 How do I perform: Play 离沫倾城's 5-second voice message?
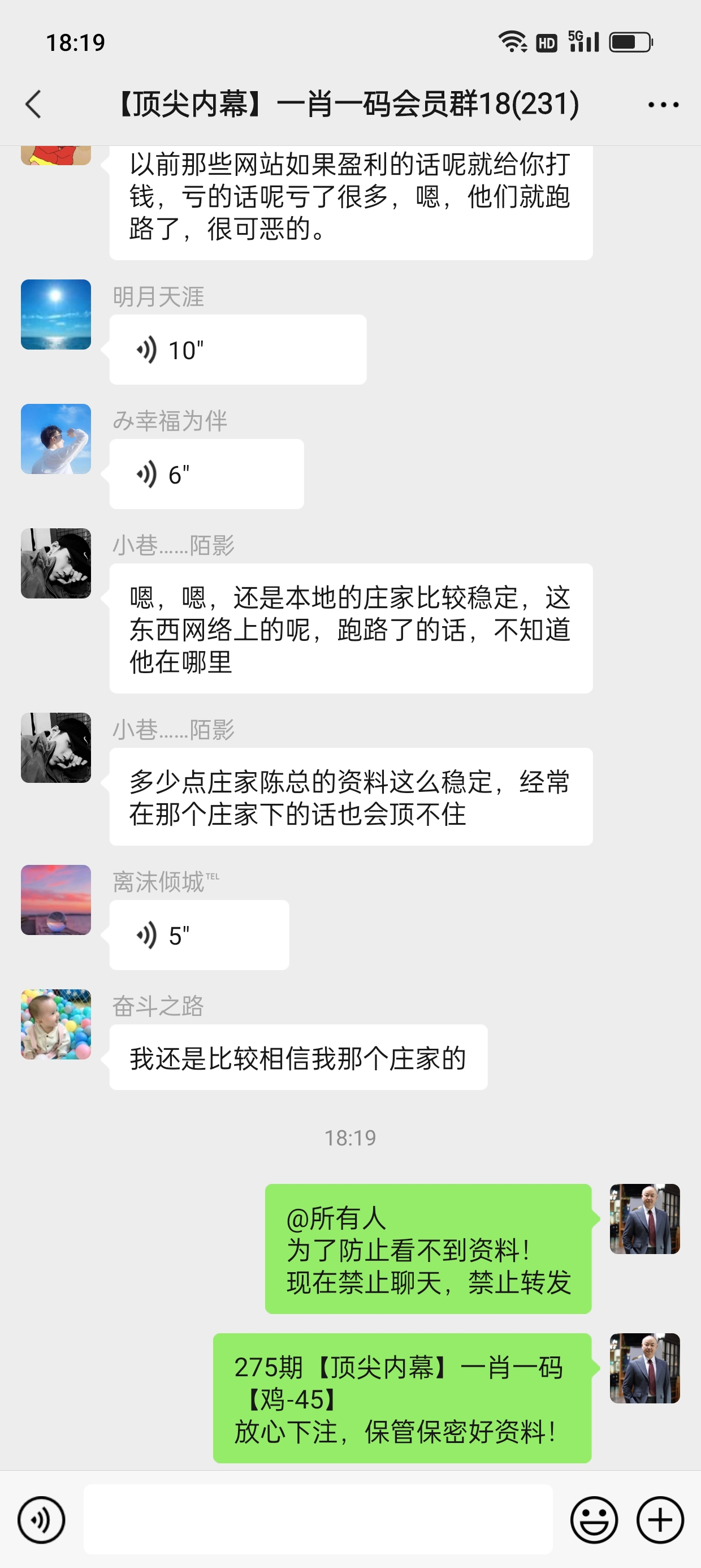(x=199, y=935)
